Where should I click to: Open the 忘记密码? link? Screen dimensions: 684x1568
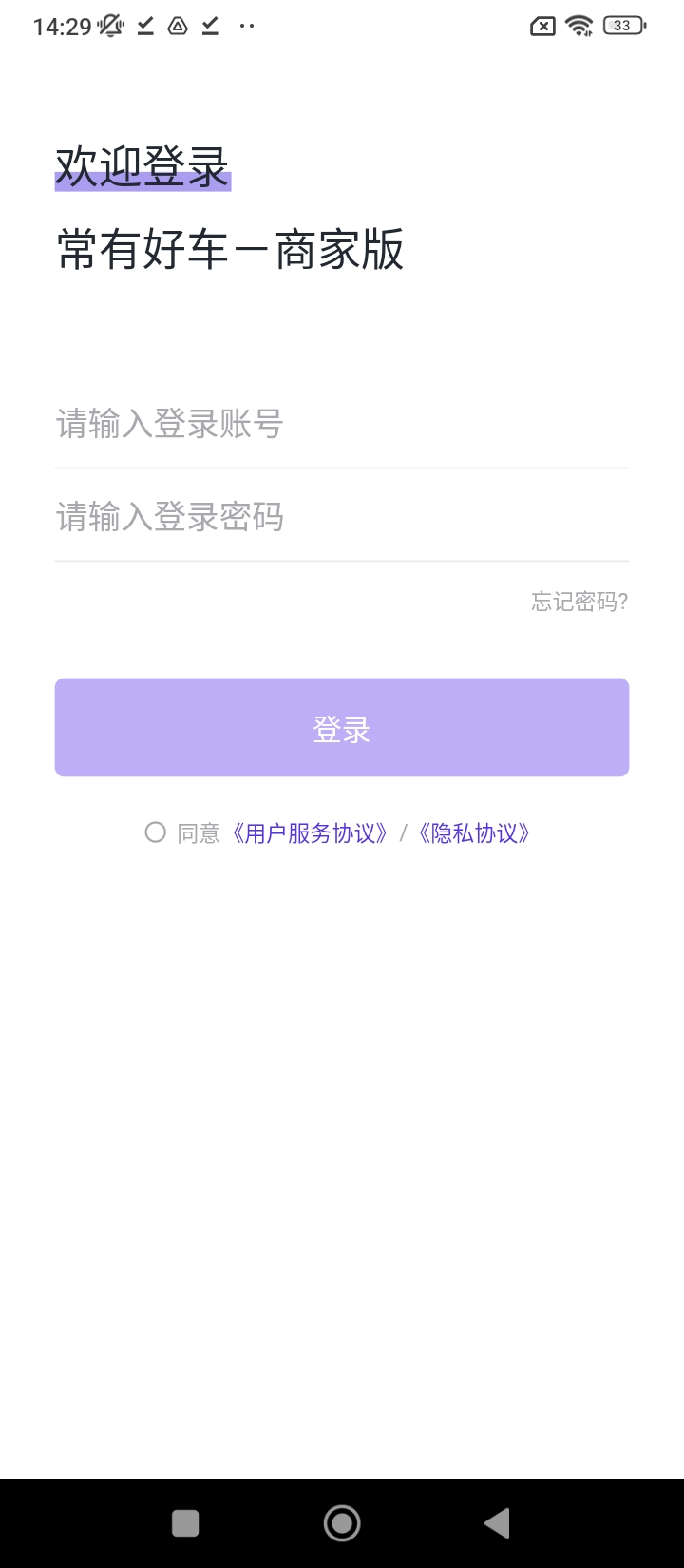[579, 602]
